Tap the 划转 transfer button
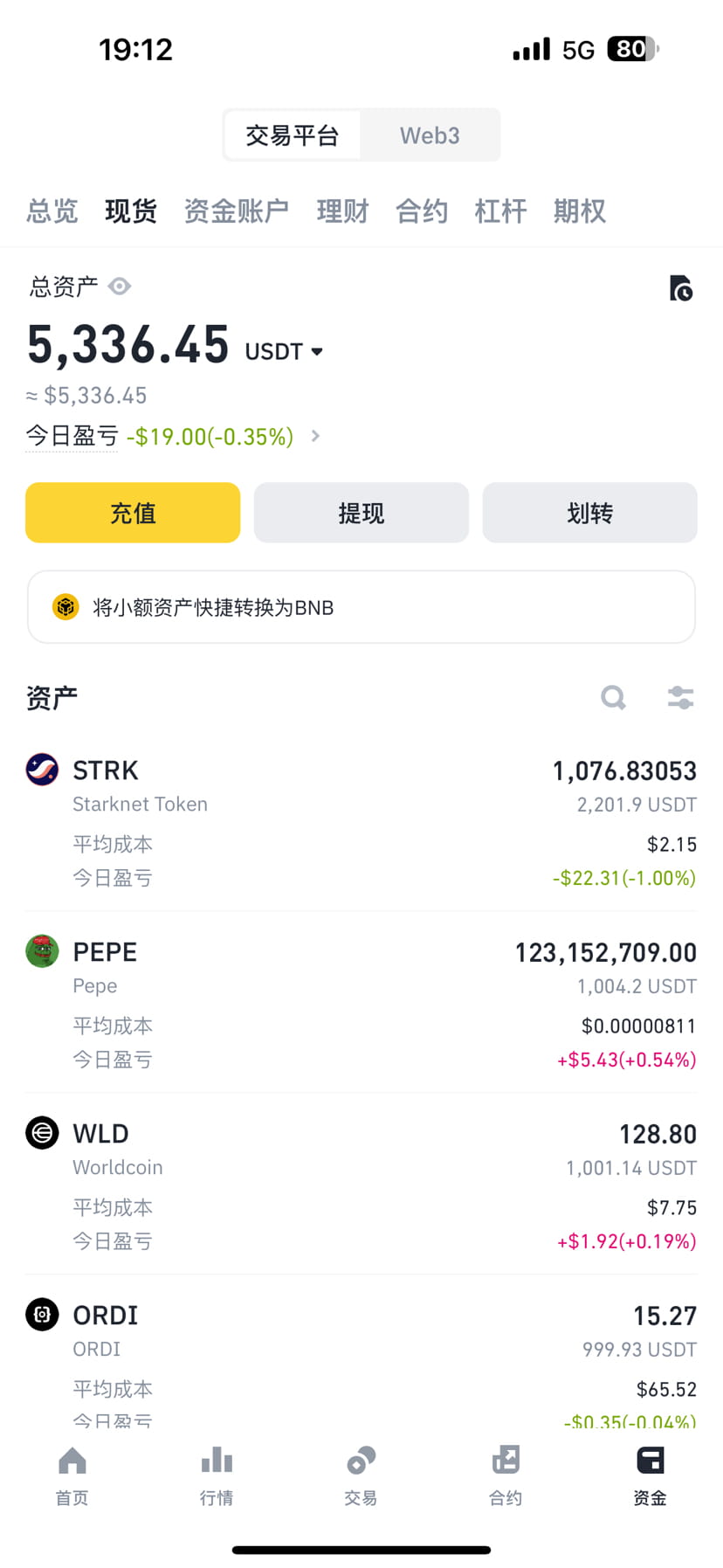This screenshot has height=1568, width=723. pos(589,513)
